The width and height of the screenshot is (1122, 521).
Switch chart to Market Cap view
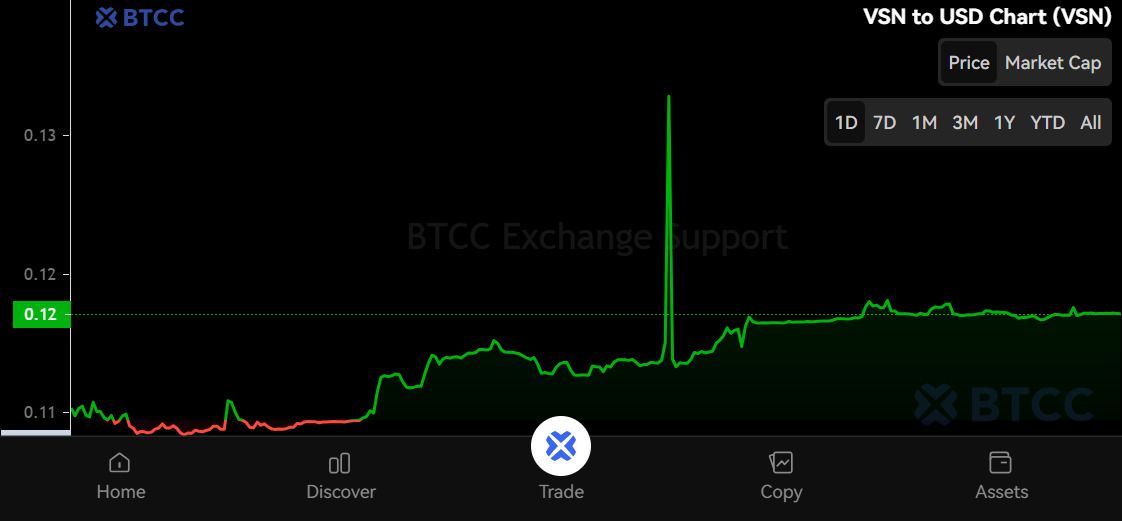click(x=1052, y=63)
